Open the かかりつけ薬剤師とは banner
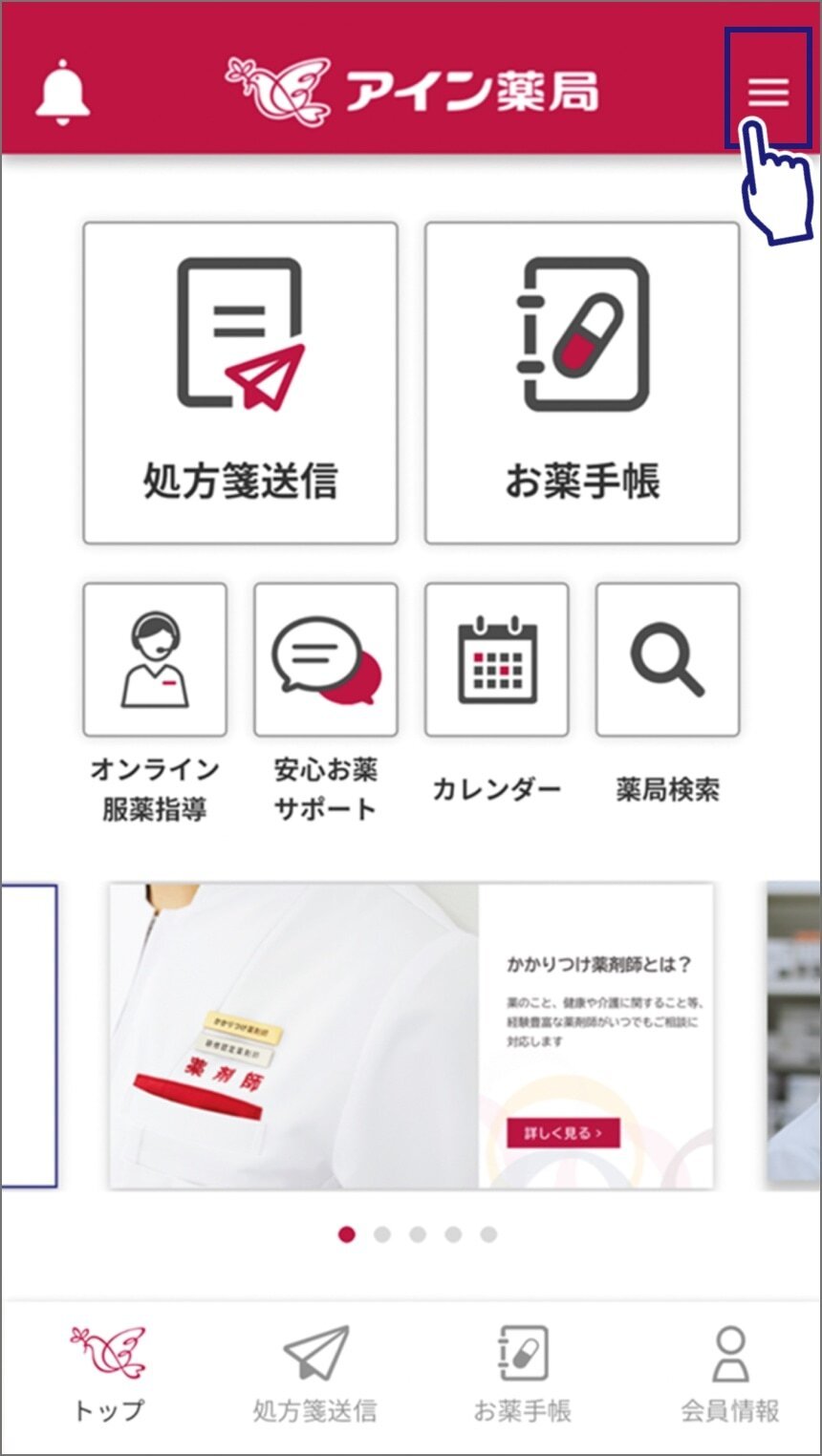 click(x=411, y=1036)
